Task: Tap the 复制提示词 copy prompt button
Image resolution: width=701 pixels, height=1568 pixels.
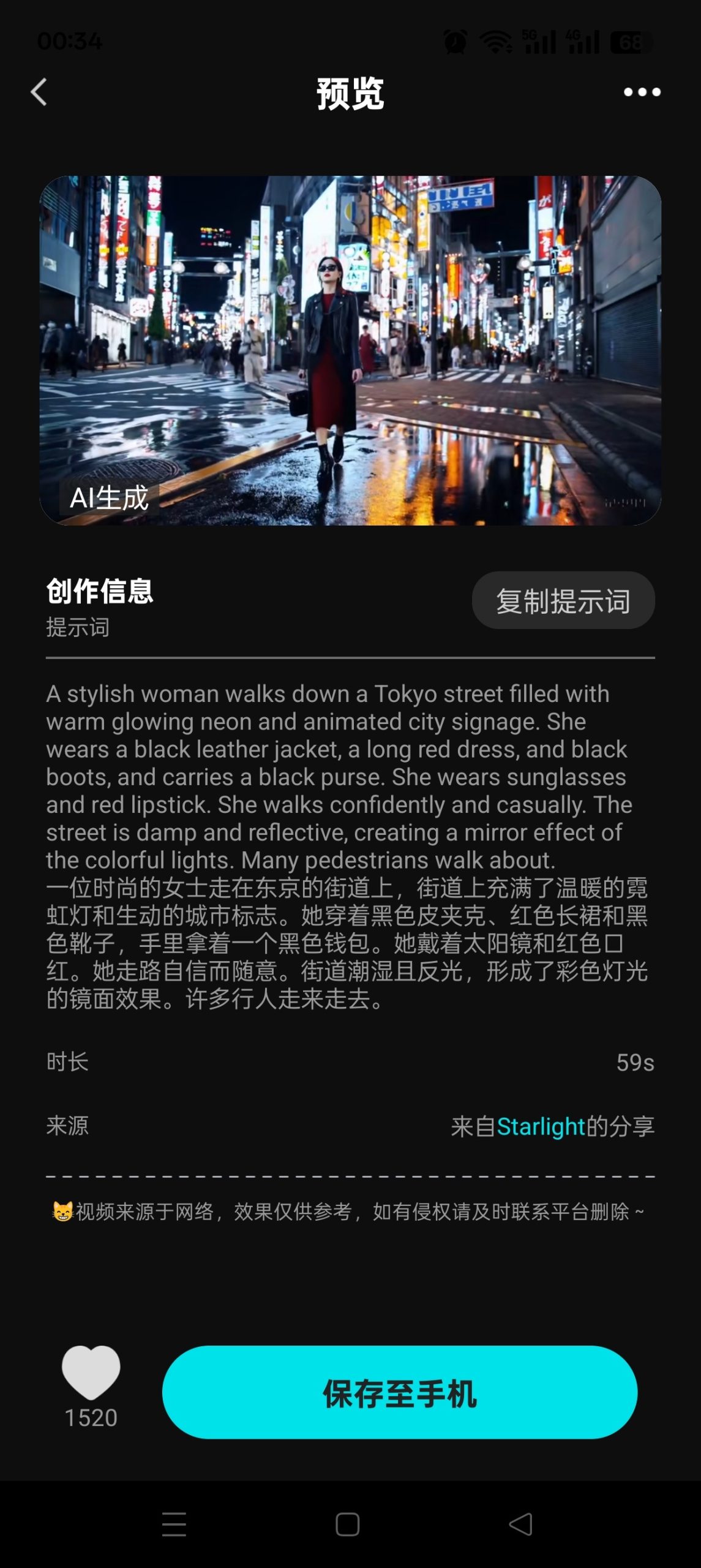Action: 561,601
